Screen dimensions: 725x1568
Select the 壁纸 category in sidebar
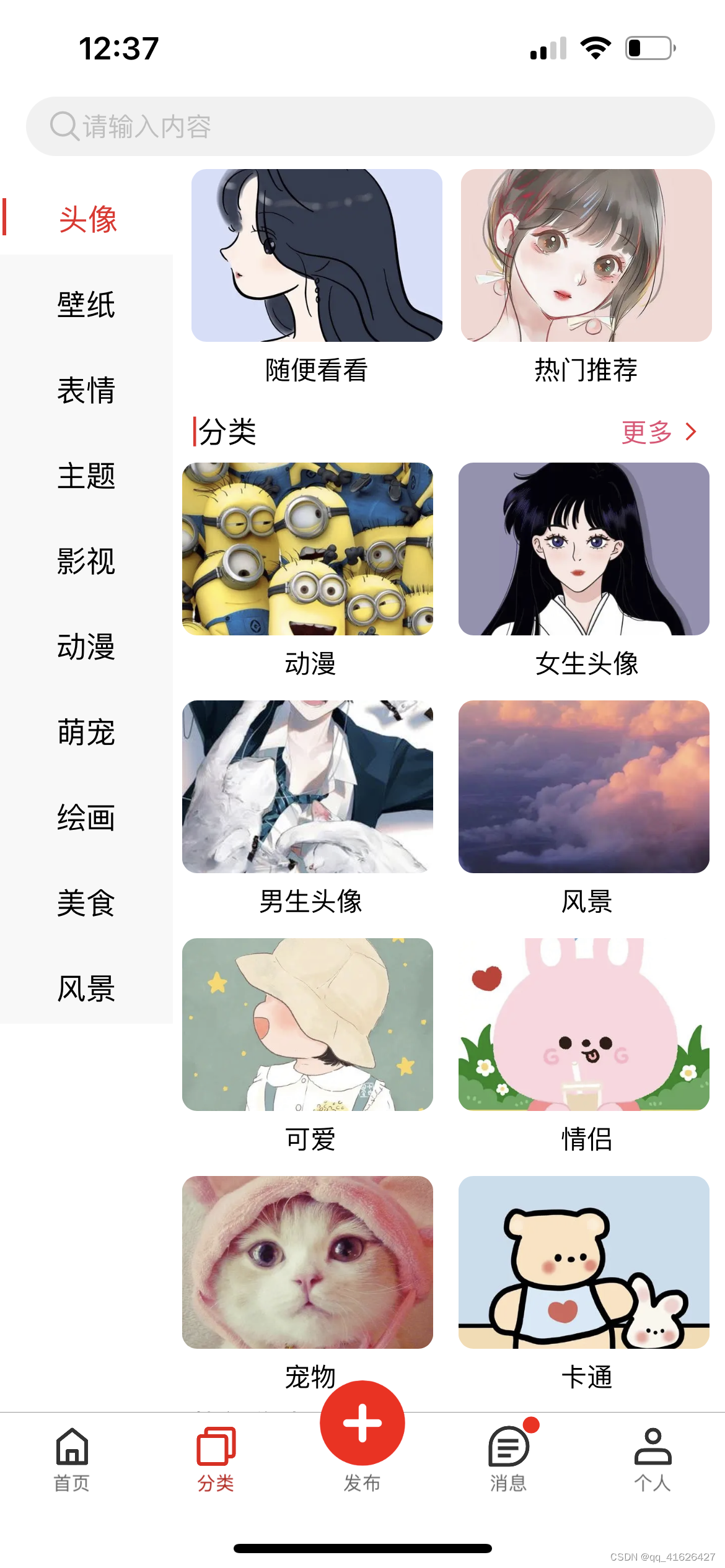pyautogui.click(x=86, y=305)
